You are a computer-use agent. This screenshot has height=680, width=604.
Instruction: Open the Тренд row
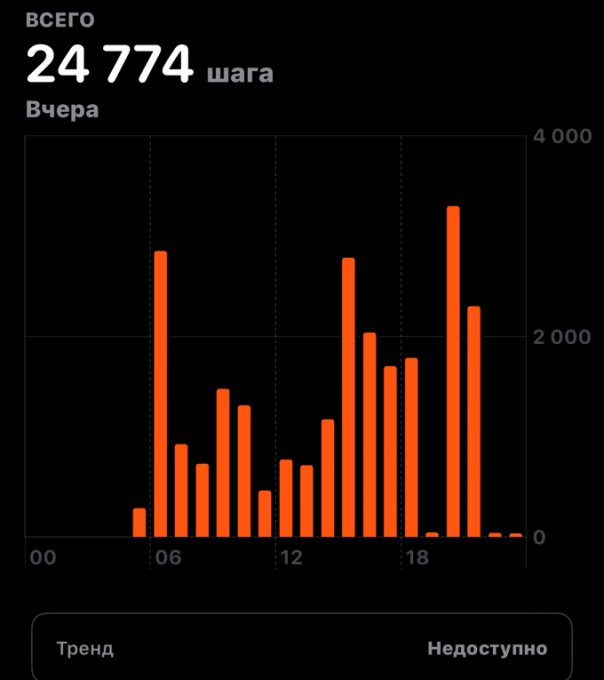(301, 648)
